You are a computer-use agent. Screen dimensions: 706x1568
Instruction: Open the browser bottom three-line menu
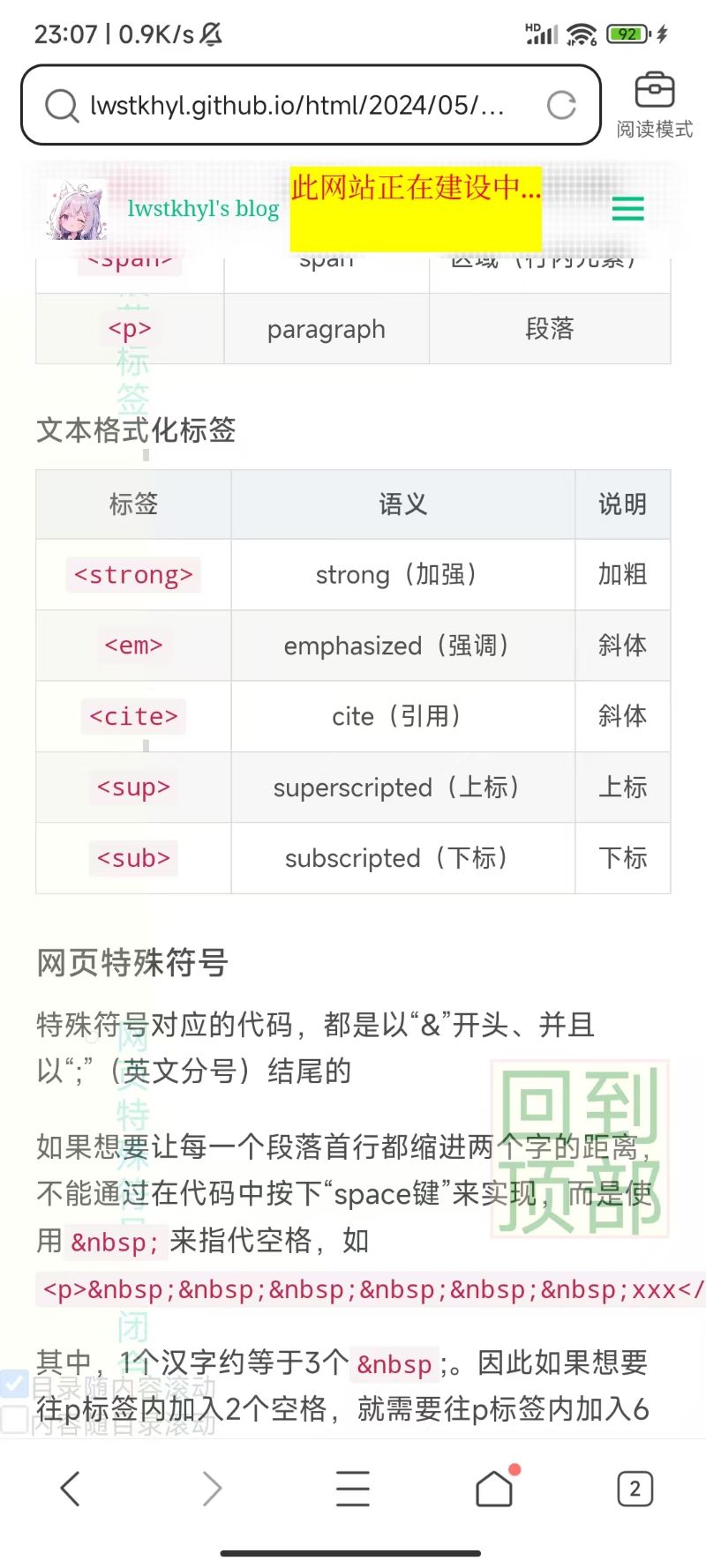(353, 1488)
